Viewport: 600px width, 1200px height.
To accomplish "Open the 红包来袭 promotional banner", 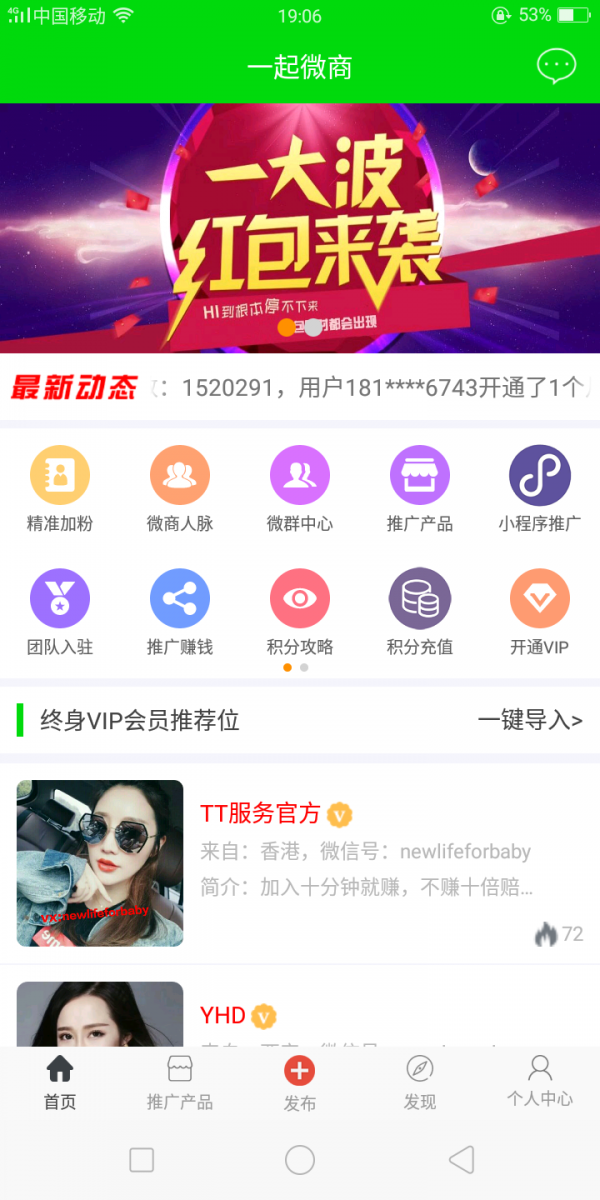I will click(x=300, y=228).
